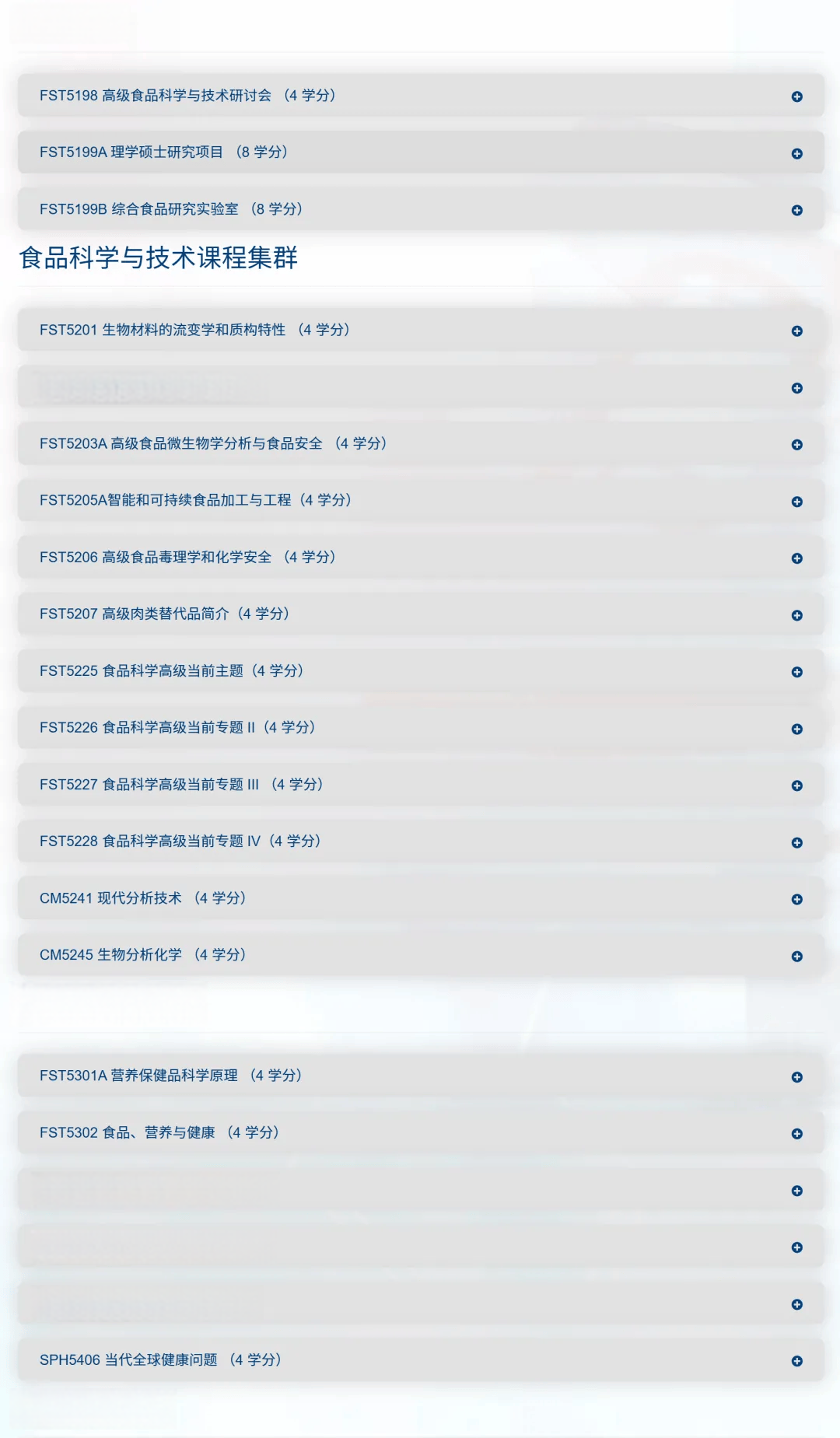This screenshot has height=1438, width=840.
Task: Expand CM5245 生物分析化学 course
Action: pyautogui.click(x=420, y=954)
